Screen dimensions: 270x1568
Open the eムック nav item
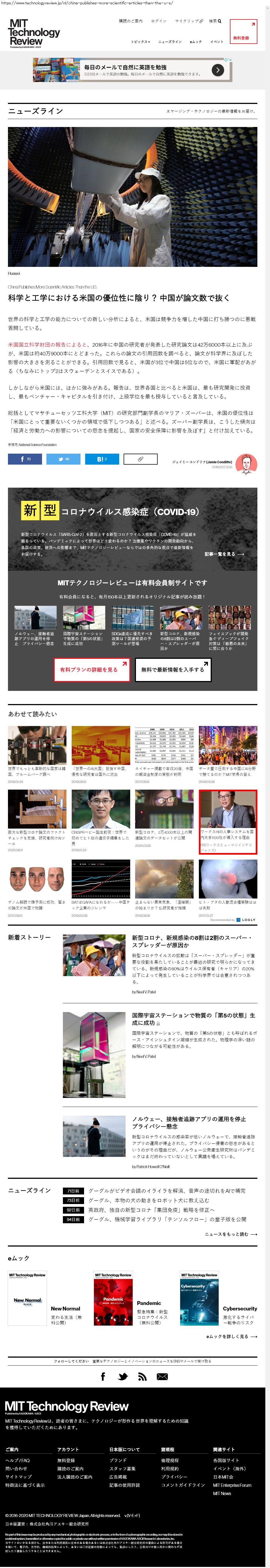196,42
